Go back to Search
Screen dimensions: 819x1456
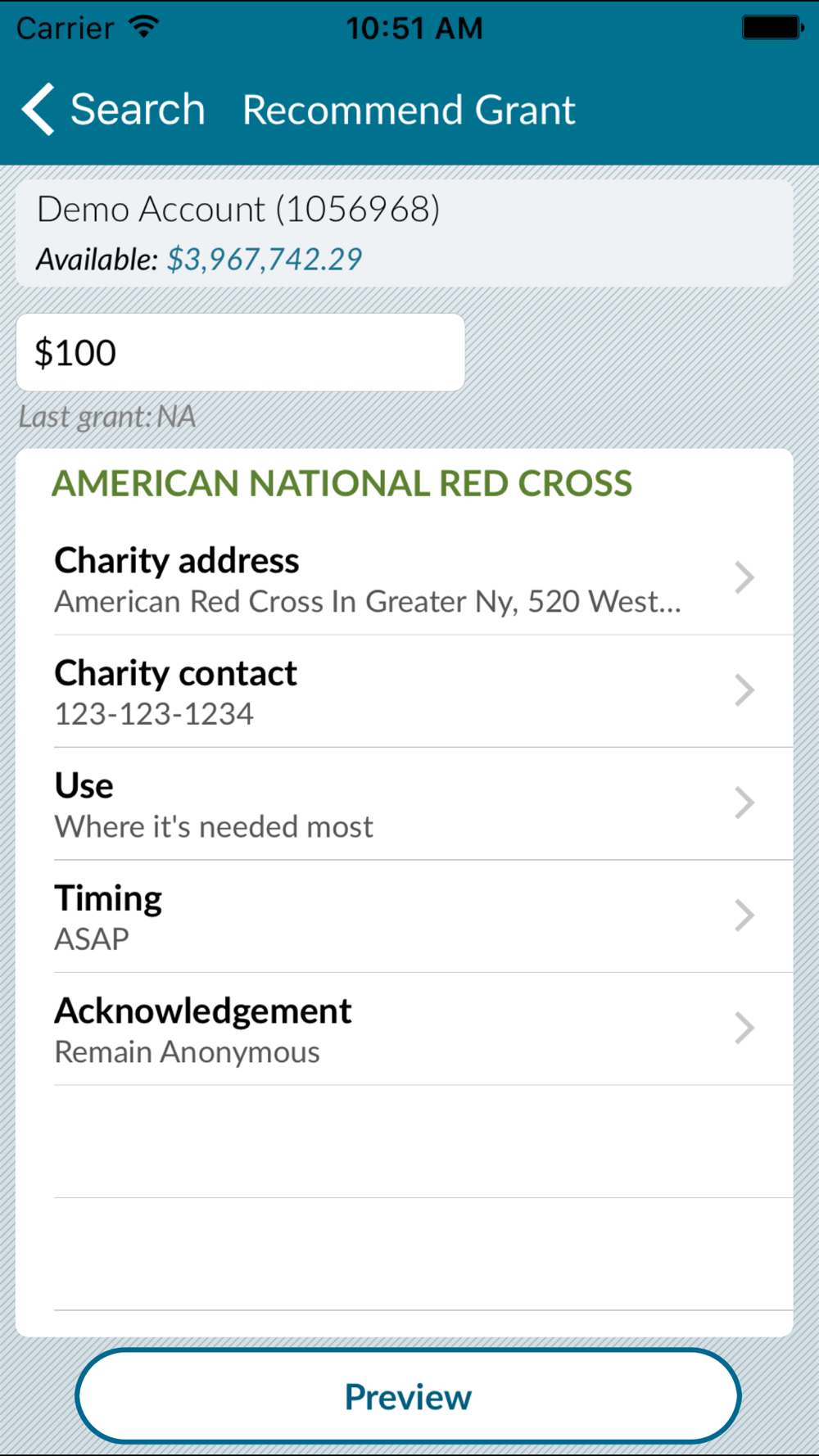coord(114,110)
